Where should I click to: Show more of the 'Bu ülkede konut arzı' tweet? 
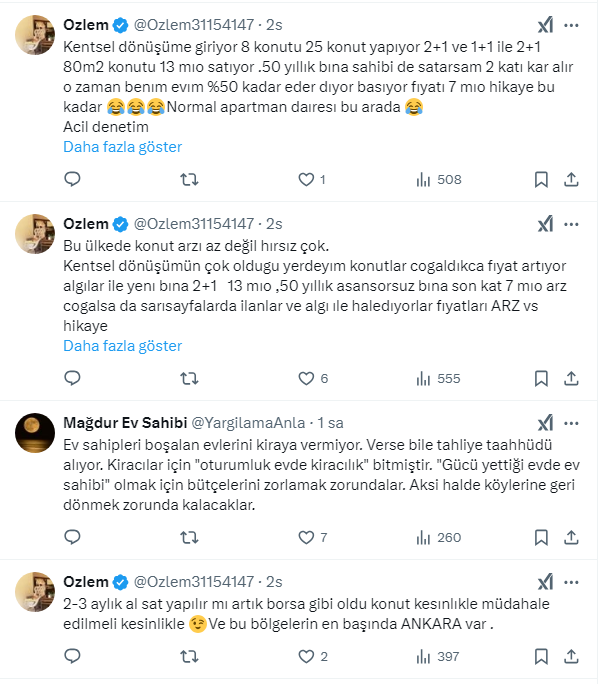point(122,345)
